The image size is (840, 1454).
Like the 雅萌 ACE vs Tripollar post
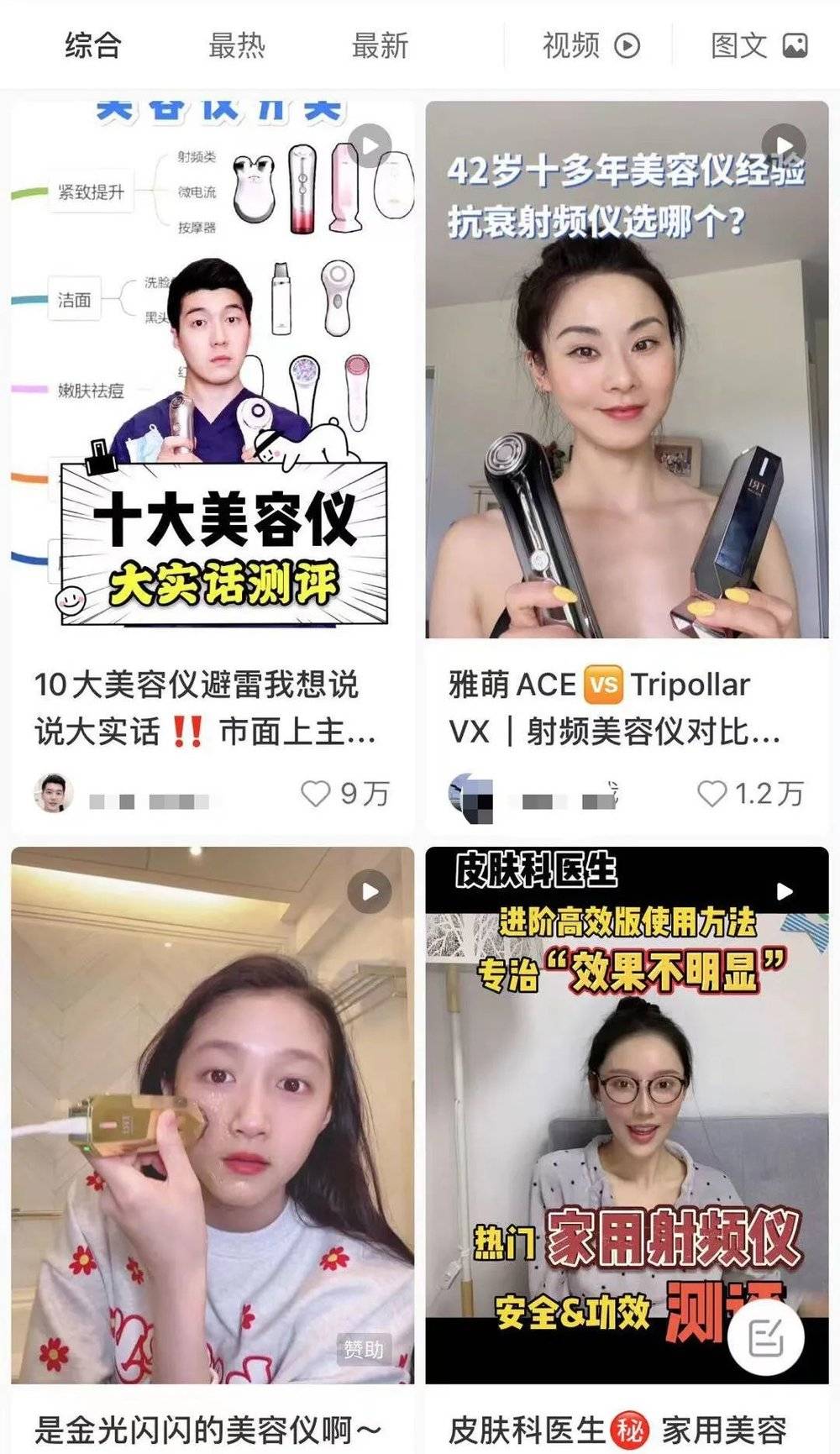pos(712,793)
